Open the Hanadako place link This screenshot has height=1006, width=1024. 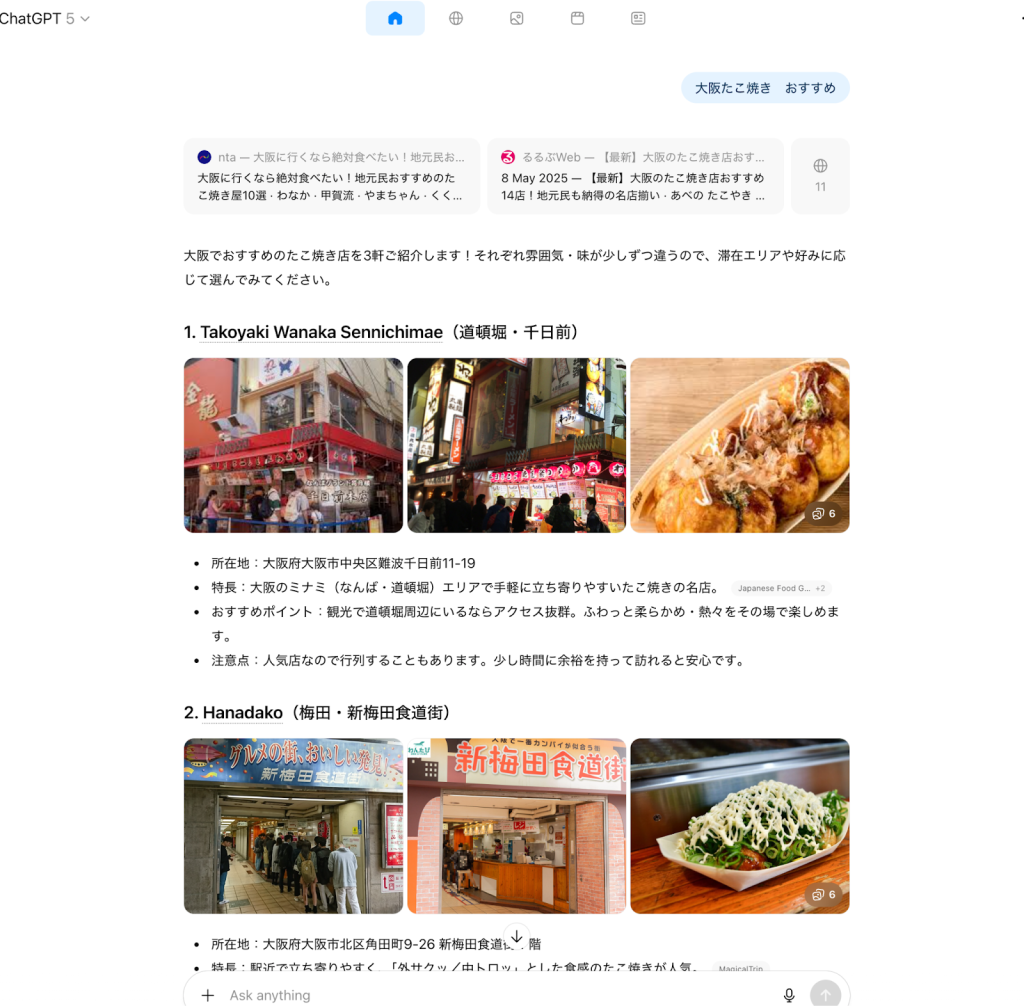pos(243,713)
